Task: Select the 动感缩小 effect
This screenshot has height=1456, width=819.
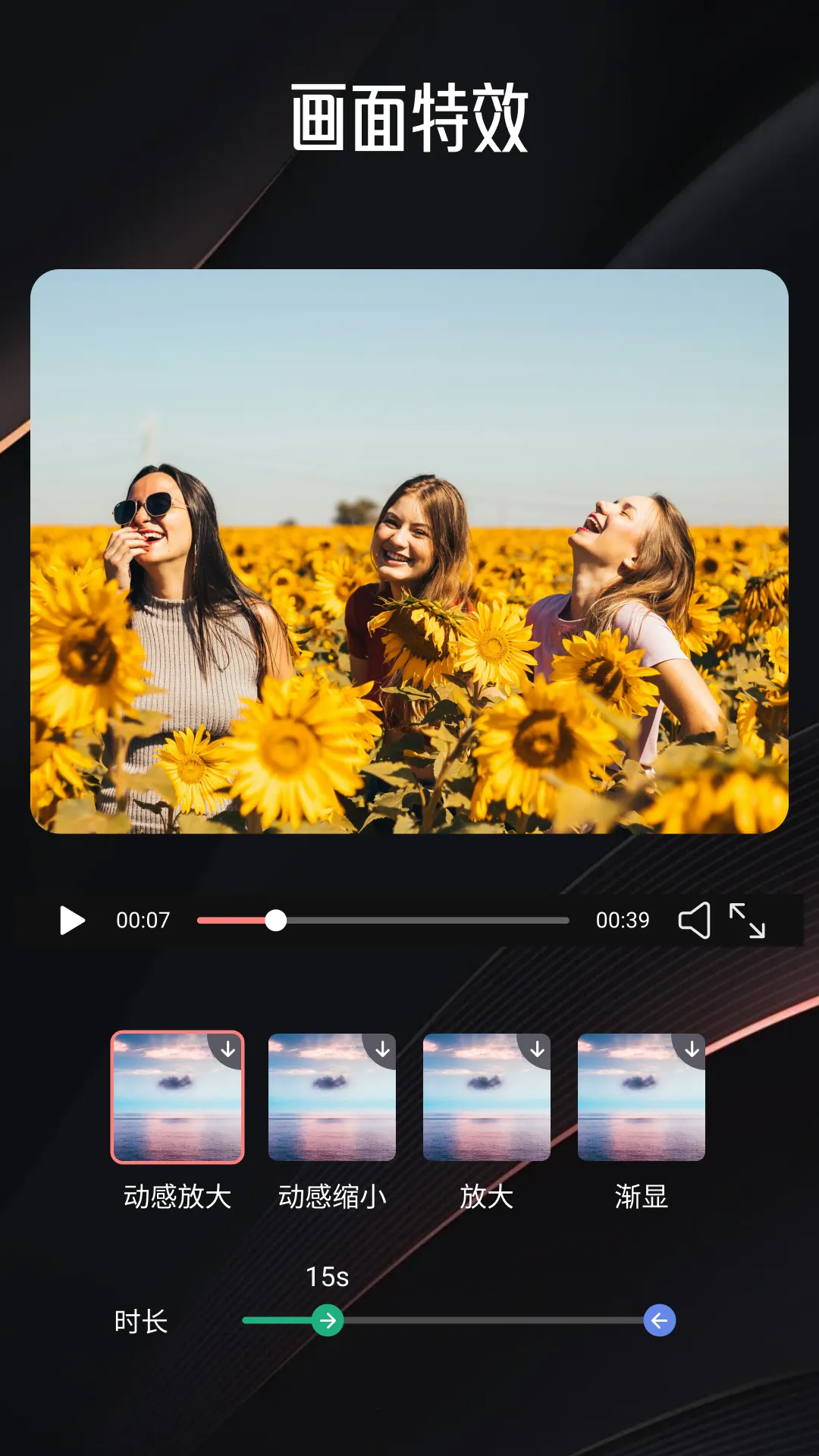Action: 331,1097
